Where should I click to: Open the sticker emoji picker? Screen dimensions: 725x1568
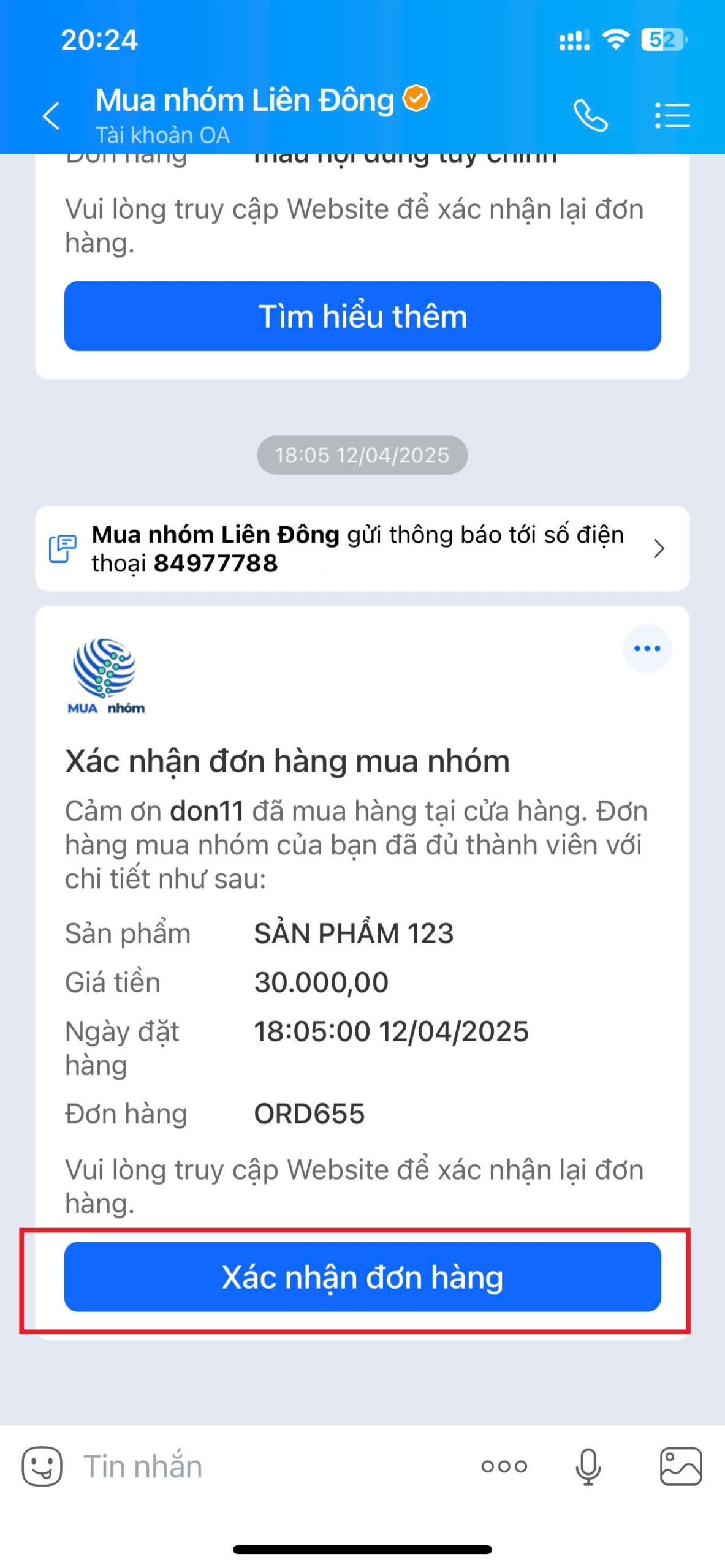click(42, 1466)
